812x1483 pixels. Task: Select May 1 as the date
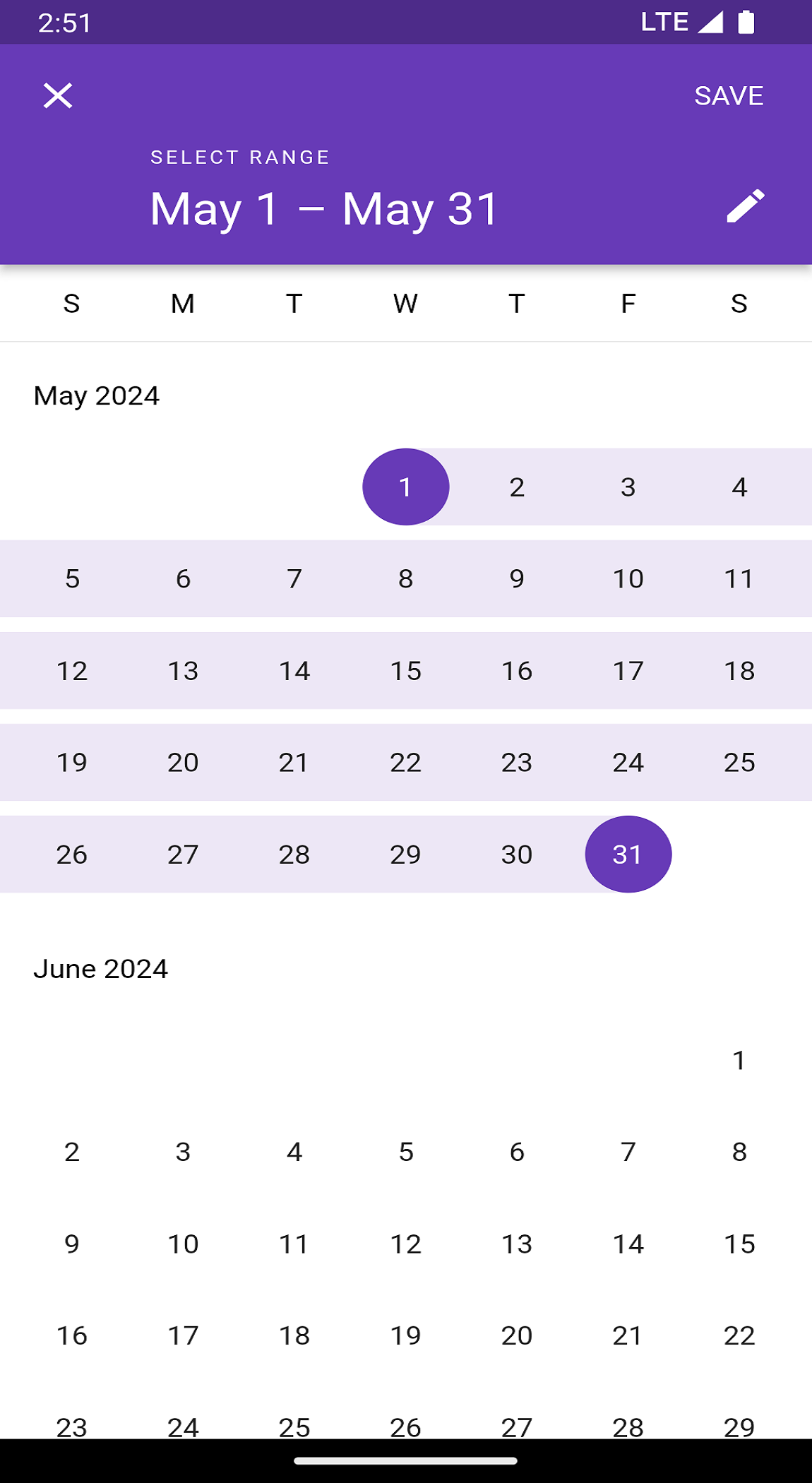[x=405, y=487]
